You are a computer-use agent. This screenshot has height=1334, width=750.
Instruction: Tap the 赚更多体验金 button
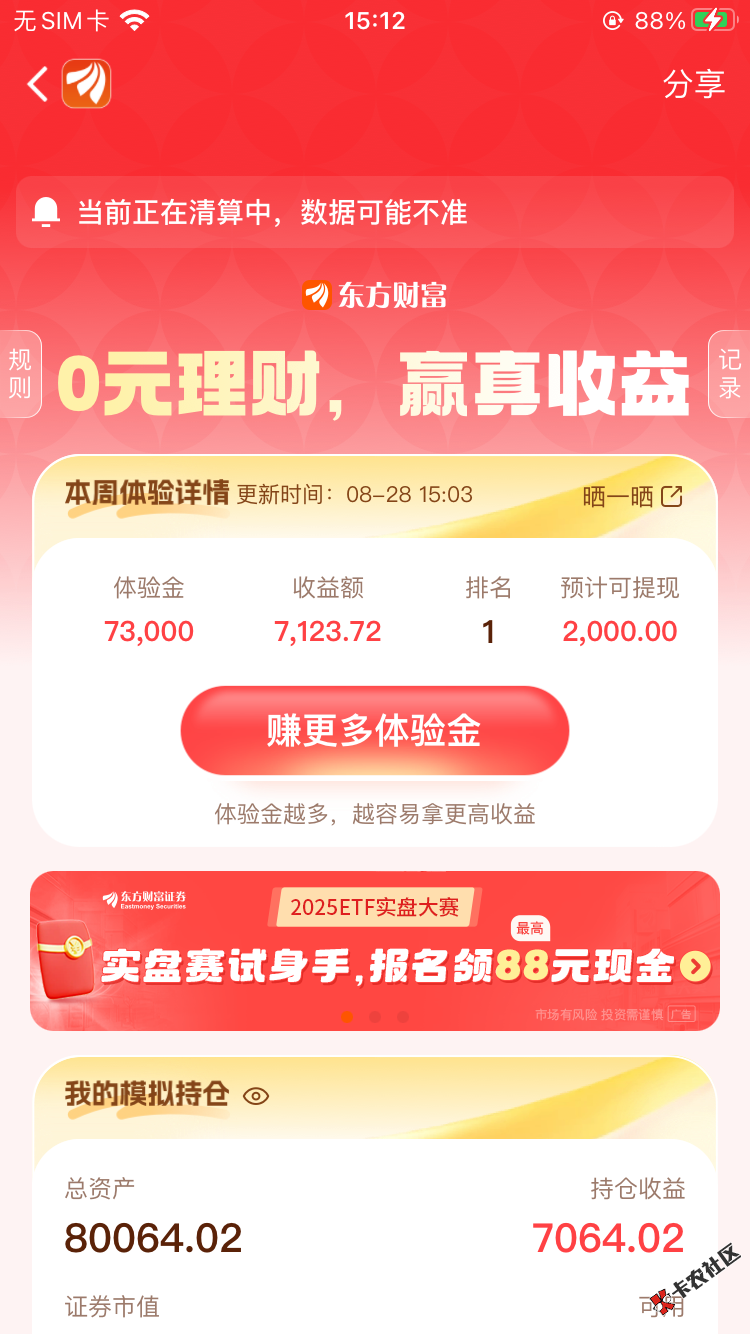point(374,731)
